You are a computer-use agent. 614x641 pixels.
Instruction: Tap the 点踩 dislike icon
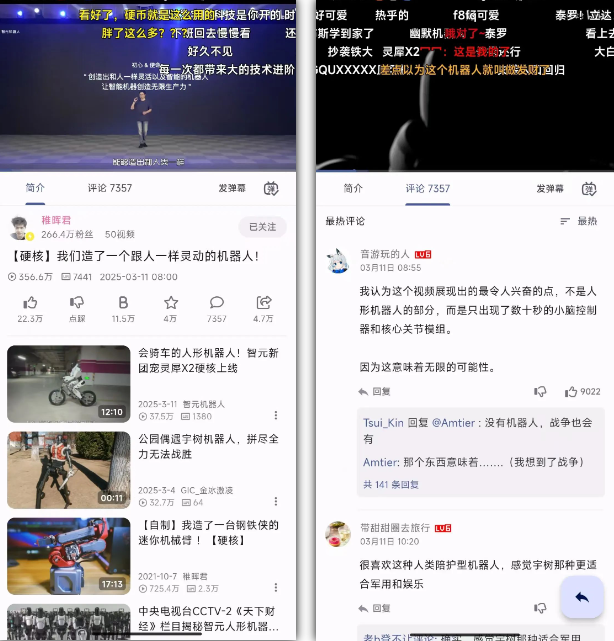pyautogui.click(x=77, y=302)
